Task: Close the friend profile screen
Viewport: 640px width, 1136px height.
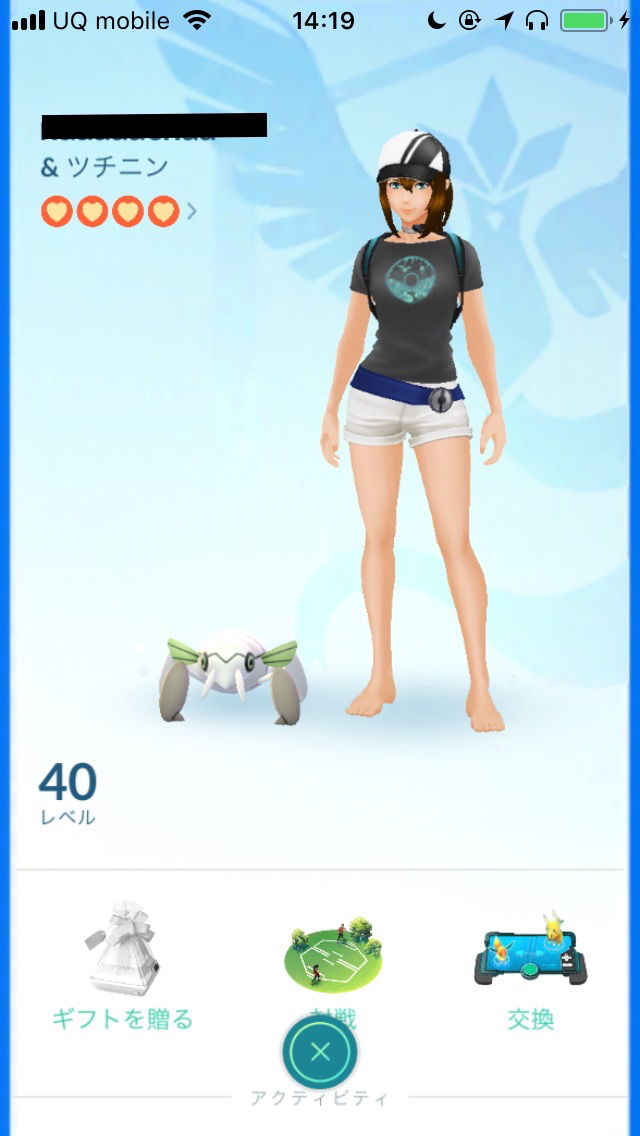Action: [x=320, y=1052]
